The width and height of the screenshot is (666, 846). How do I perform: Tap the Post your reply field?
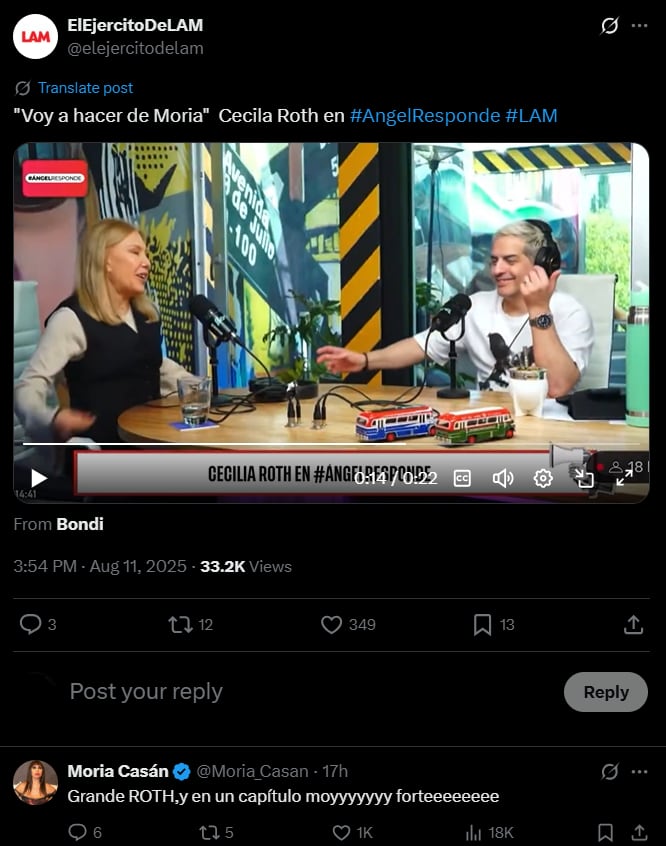coord(300,691)
